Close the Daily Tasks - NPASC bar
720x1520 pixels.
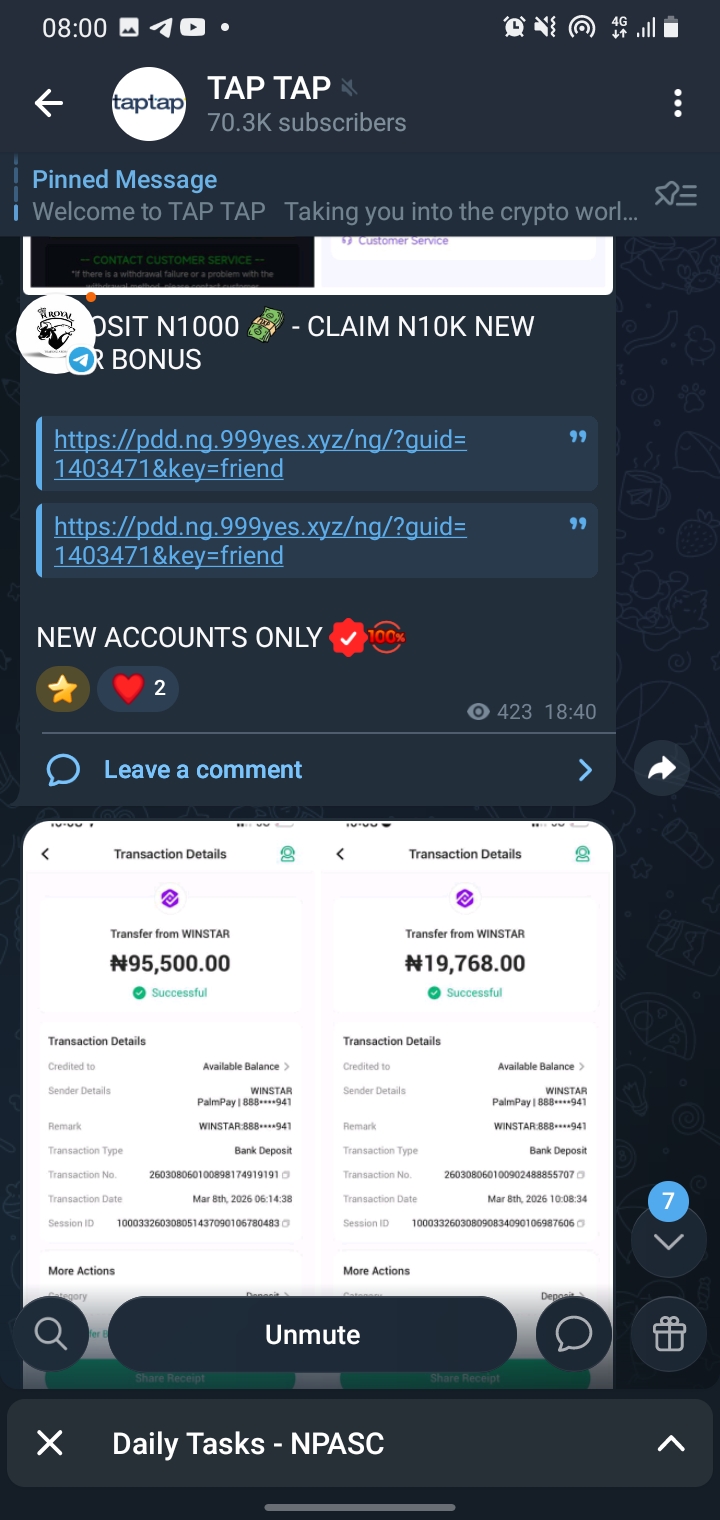click(49, 1443)
